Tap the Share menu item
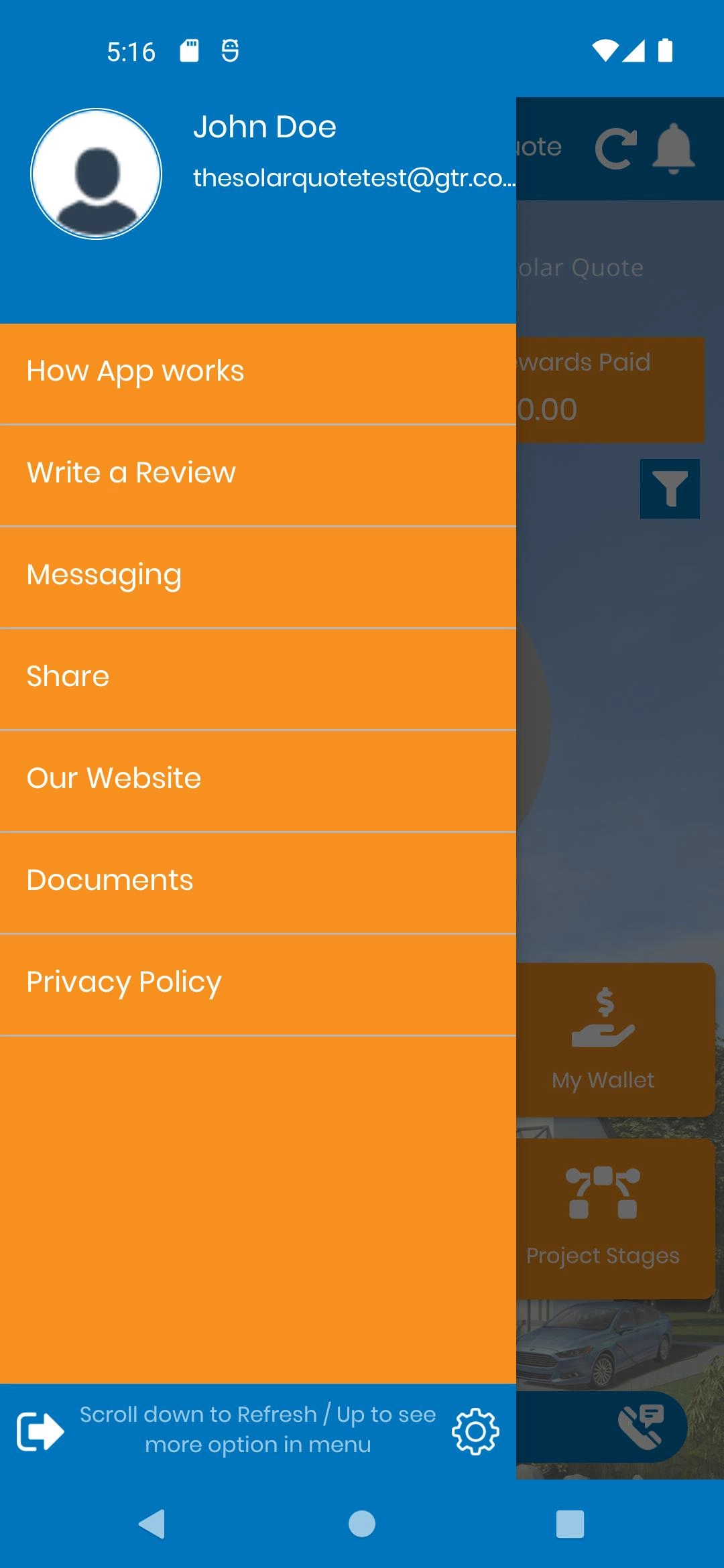724x1568 pixels. pyautogui.click(x=258, y=678)
